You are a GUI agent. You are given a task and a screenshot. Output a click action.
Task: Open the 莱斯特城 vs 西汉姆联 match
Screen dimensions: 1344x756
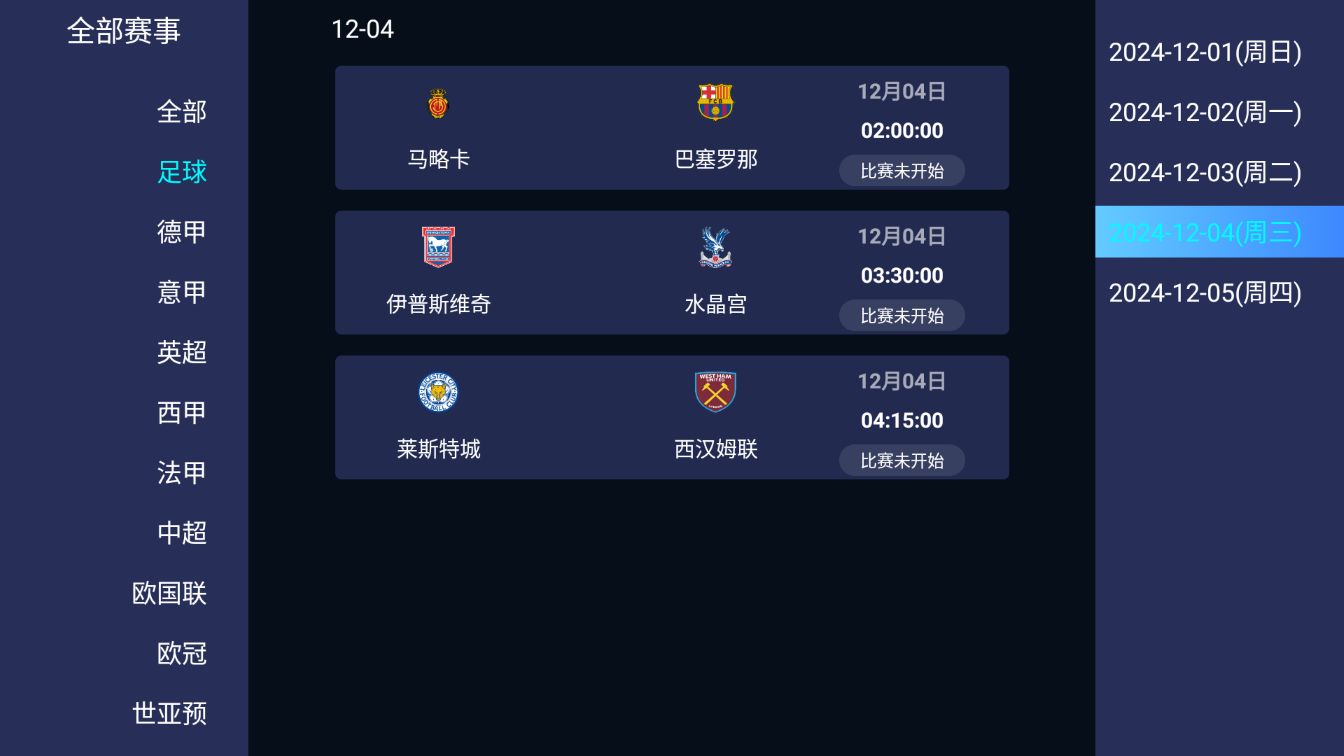point(671,417)
